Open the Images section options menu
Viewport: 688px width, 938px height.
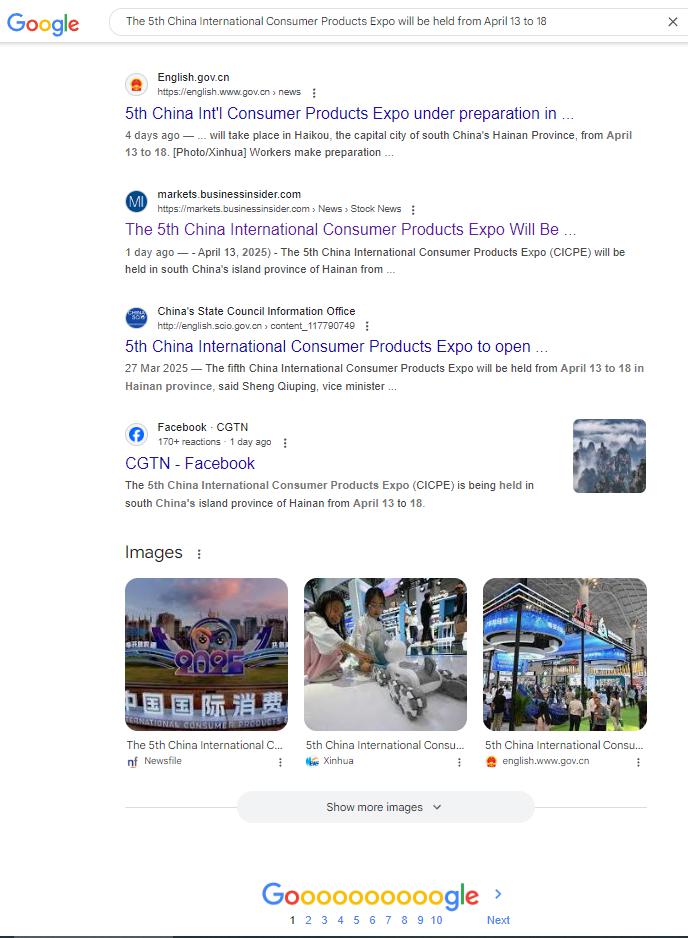pos(199,554)
